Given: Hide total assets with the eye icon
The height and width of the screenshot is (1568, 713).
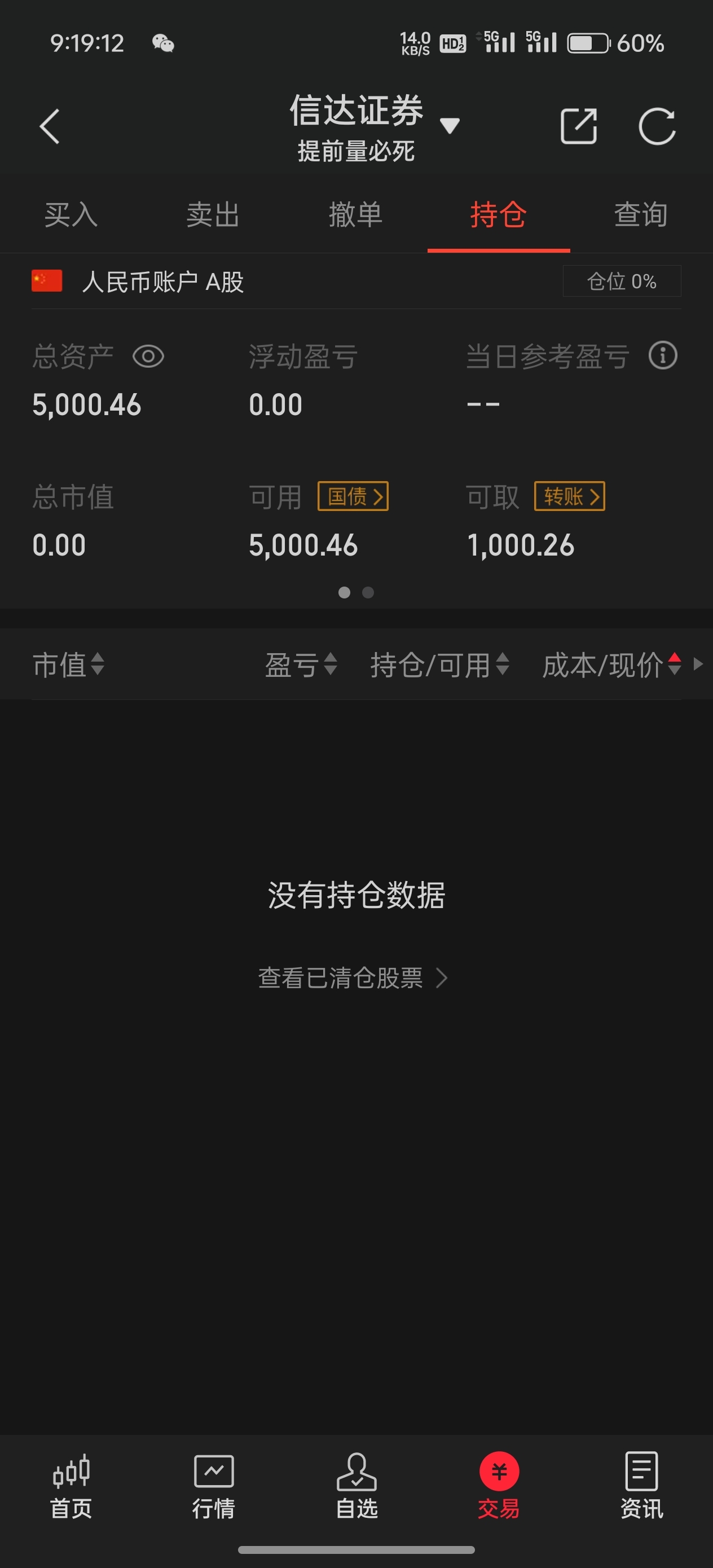Looking at the screenshot, I should tap(148, 356).
